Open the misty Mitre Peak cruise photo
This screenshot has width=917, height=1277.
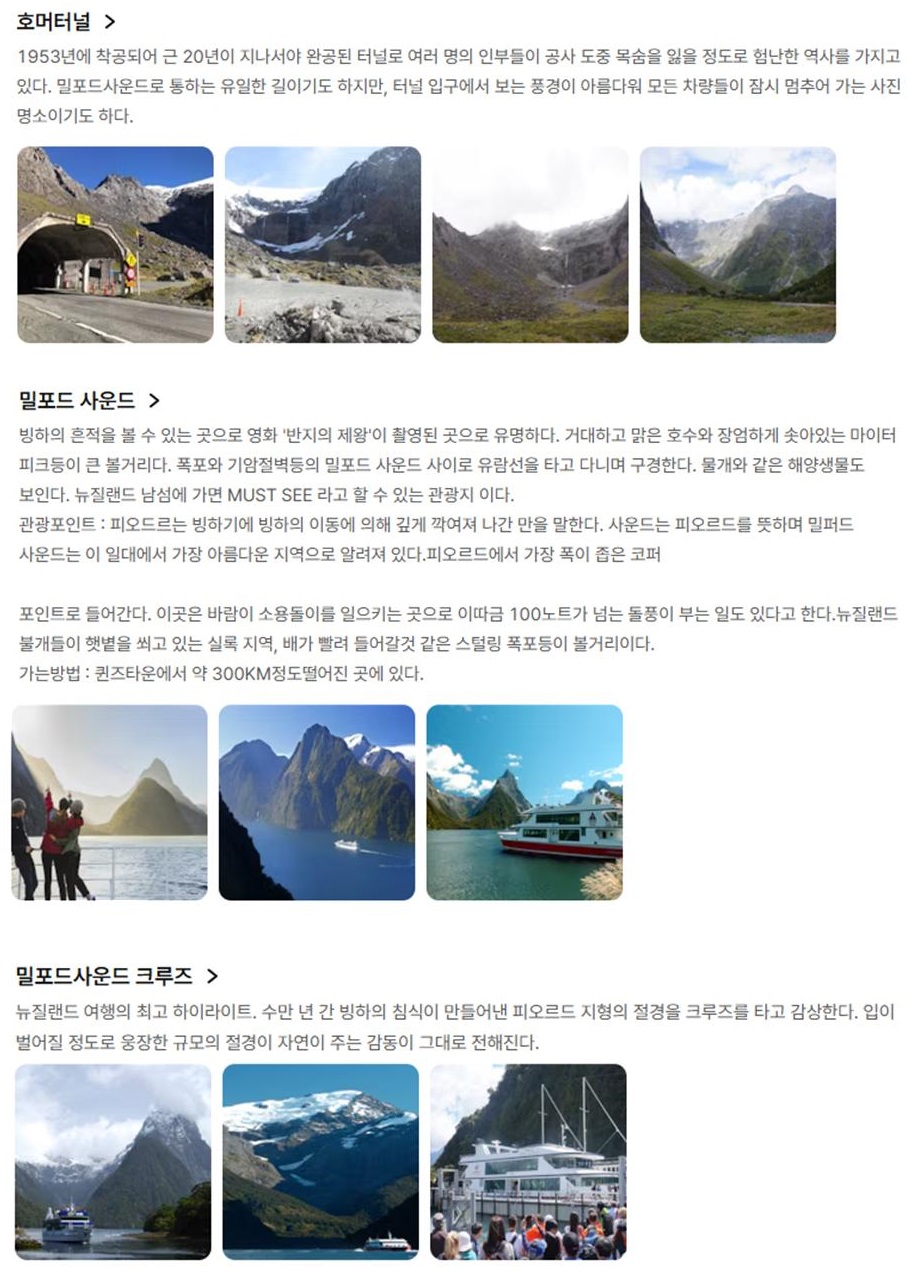point(113,1161)
